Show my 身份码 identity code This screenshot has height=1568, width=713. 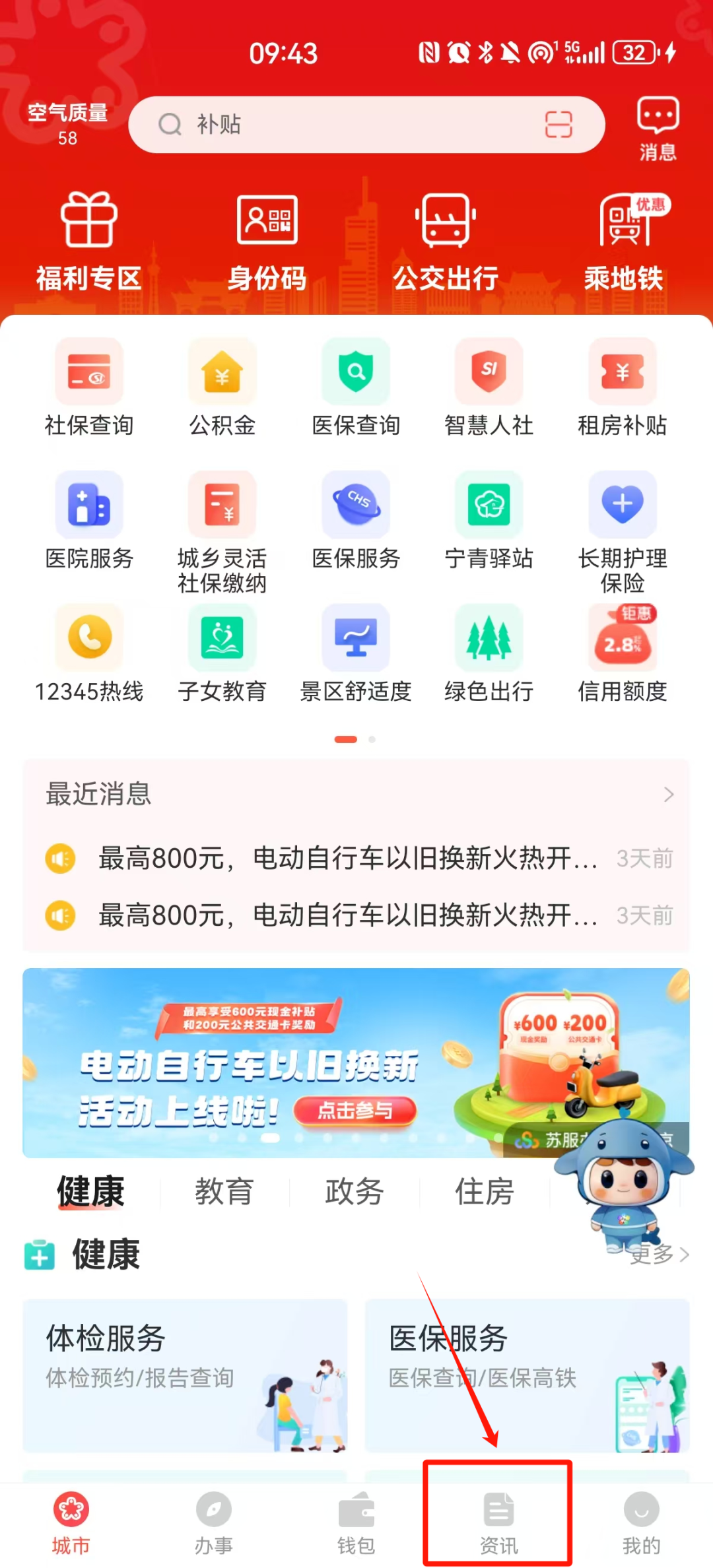pos(267,242)
